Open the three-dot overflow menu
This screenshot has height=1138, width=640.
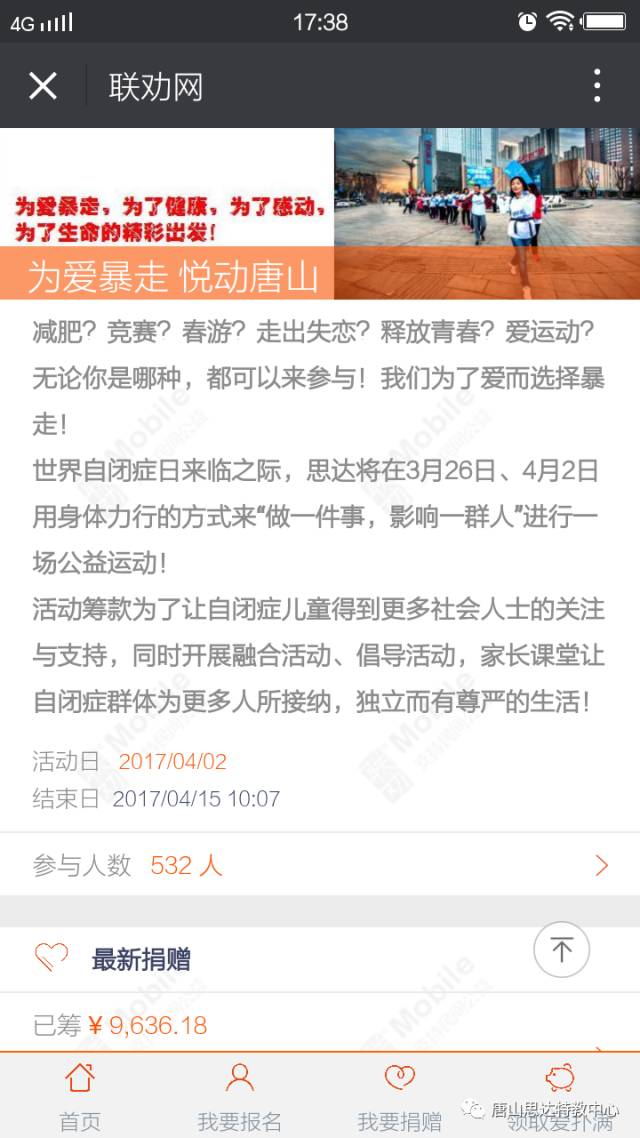click(597, 86)
